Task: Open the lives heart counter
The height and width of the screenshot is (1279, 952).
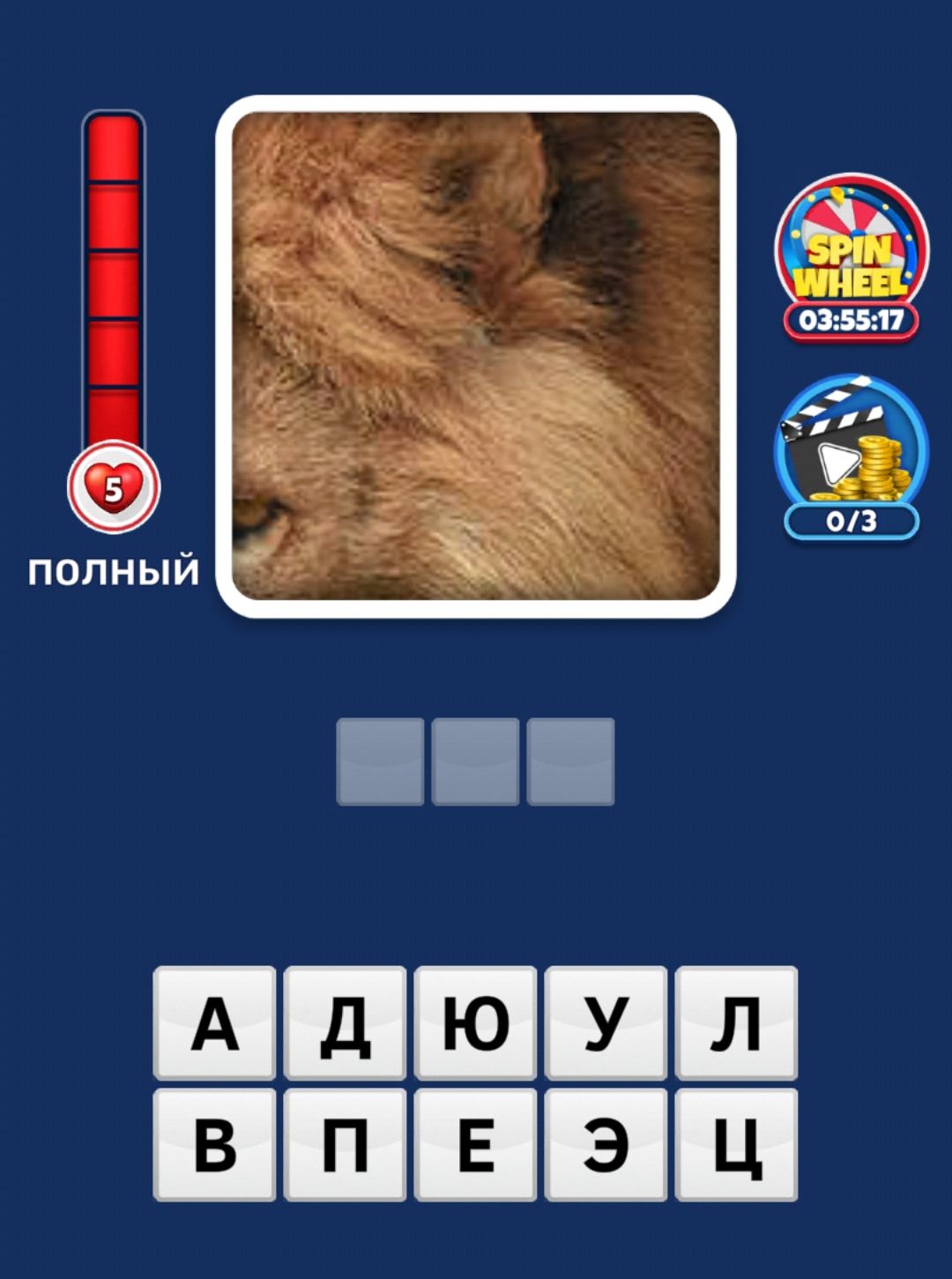Action: 114,487
